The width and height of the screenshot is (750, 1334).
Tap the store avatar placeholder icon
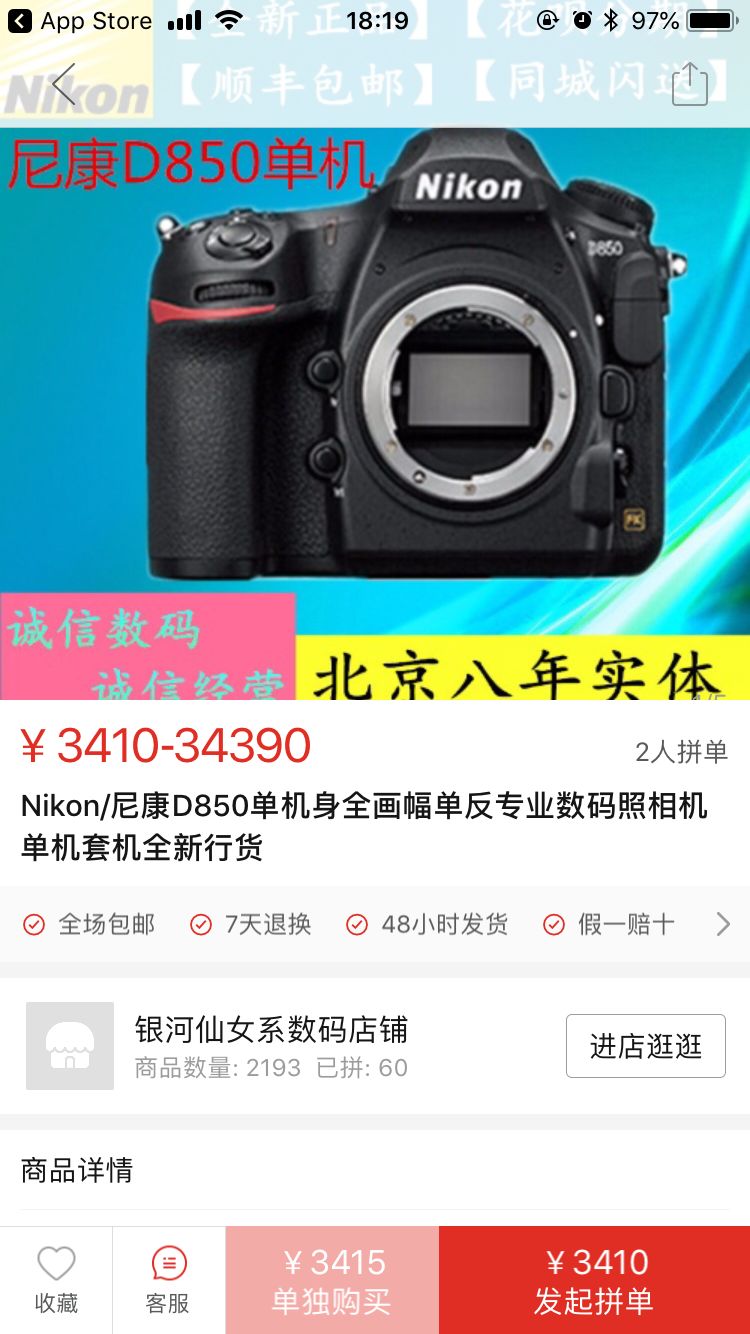(69, 1045)
